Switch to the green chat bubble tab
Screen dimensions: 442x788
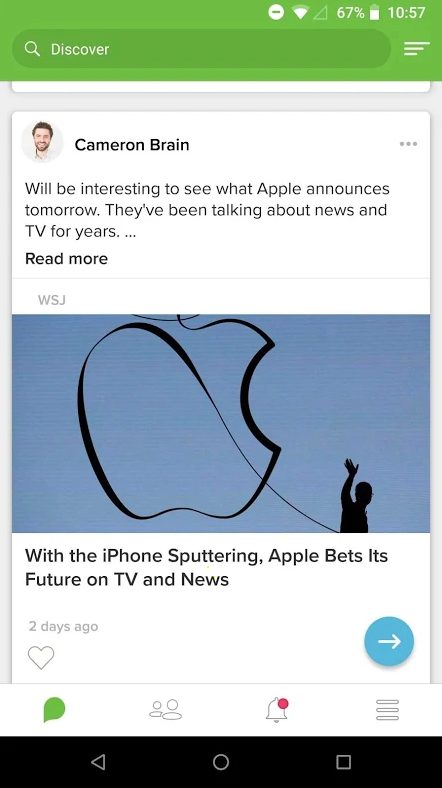[54, 709]
